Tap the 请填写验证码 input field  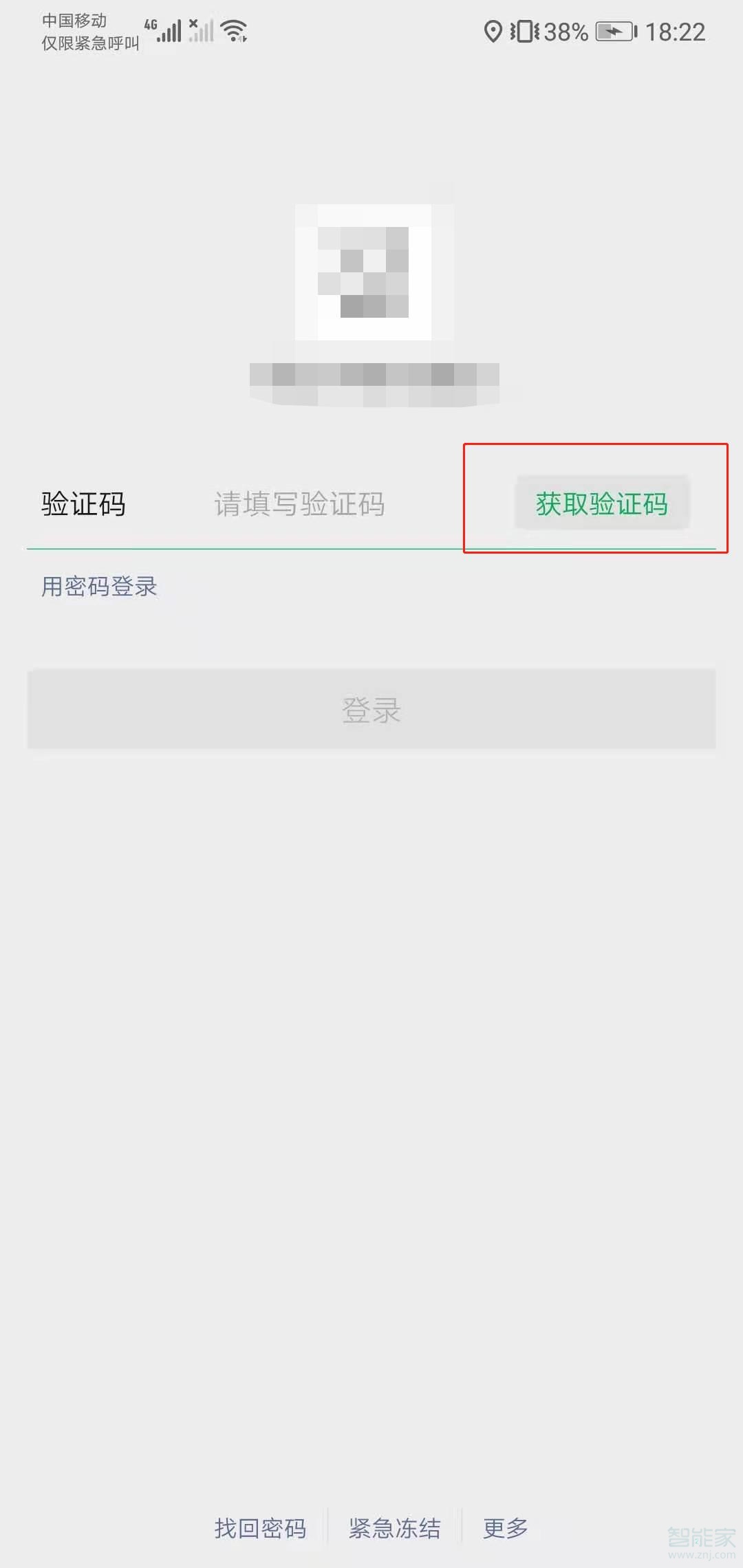click(299, 504)
